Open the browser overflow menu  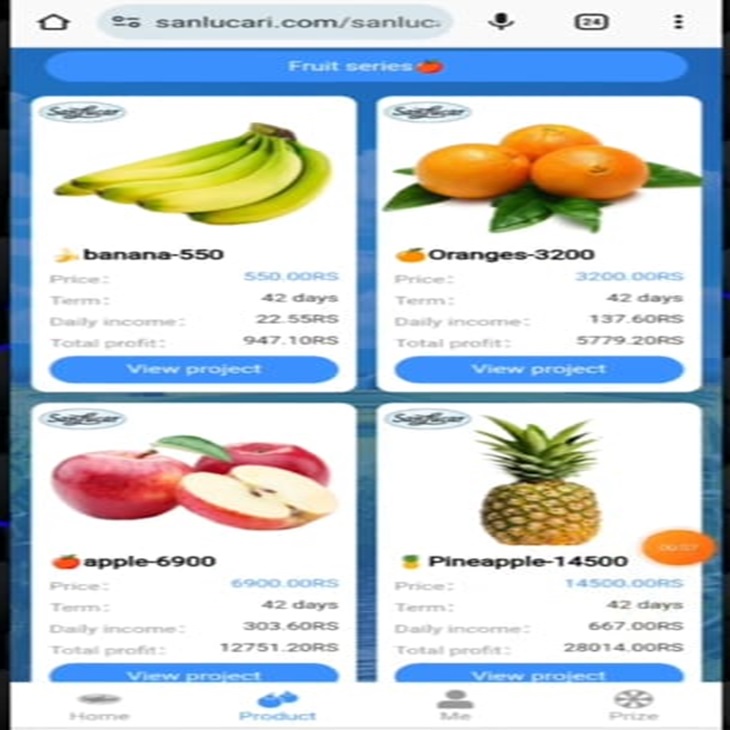click(678, 21)
